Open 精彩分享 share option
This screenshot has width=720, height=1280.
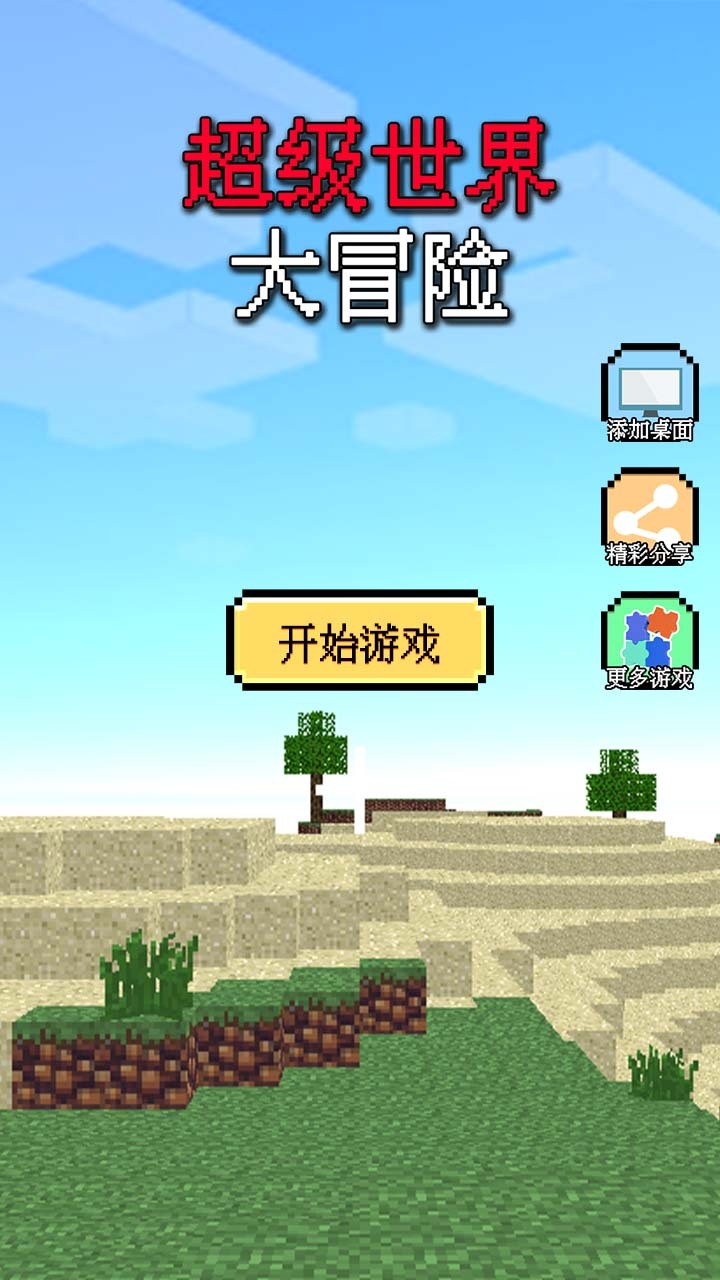coord(649,518)
